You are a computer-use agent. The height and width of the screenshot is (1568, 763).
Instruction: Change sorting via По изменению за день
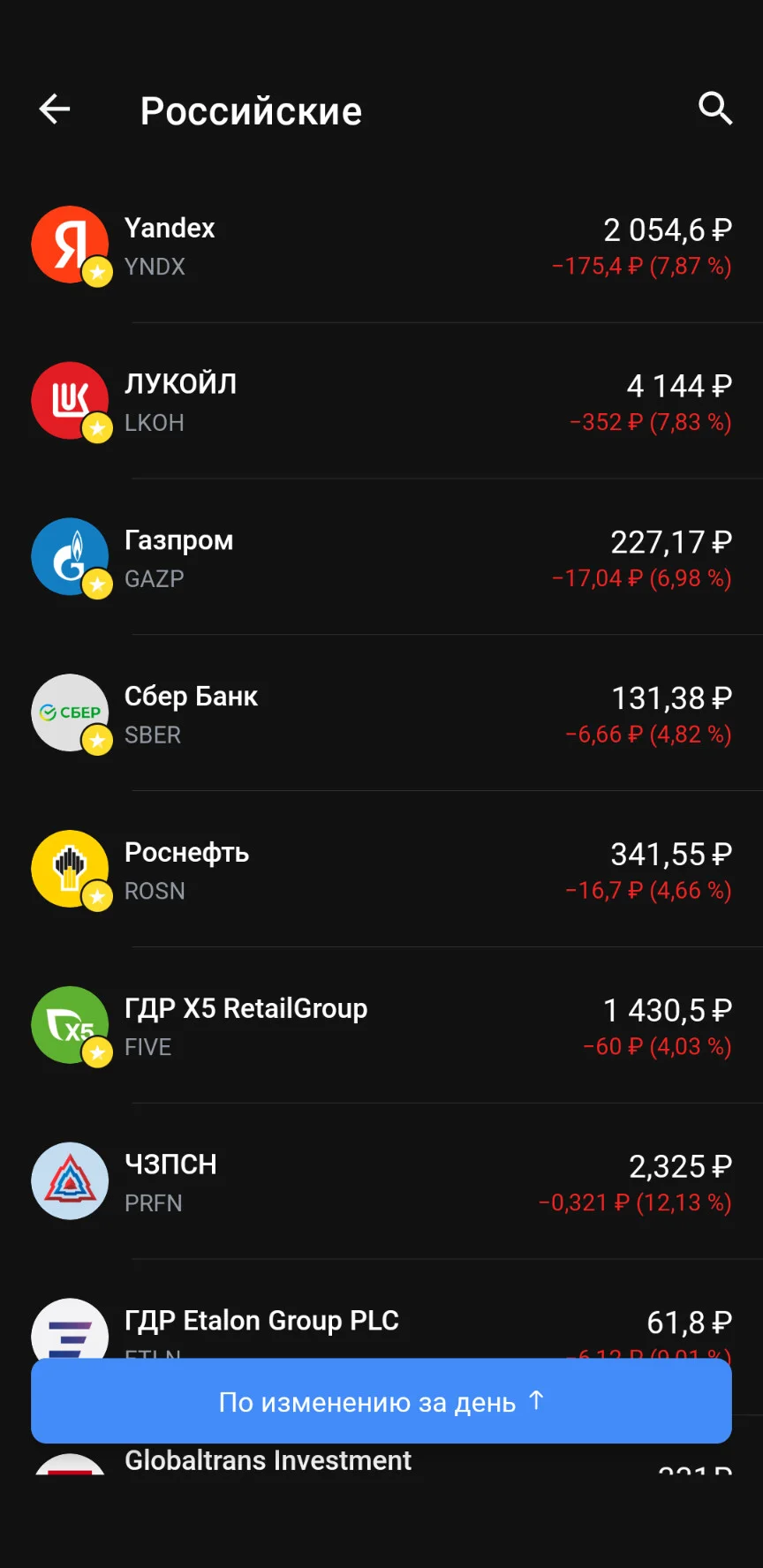point(381,1401)
